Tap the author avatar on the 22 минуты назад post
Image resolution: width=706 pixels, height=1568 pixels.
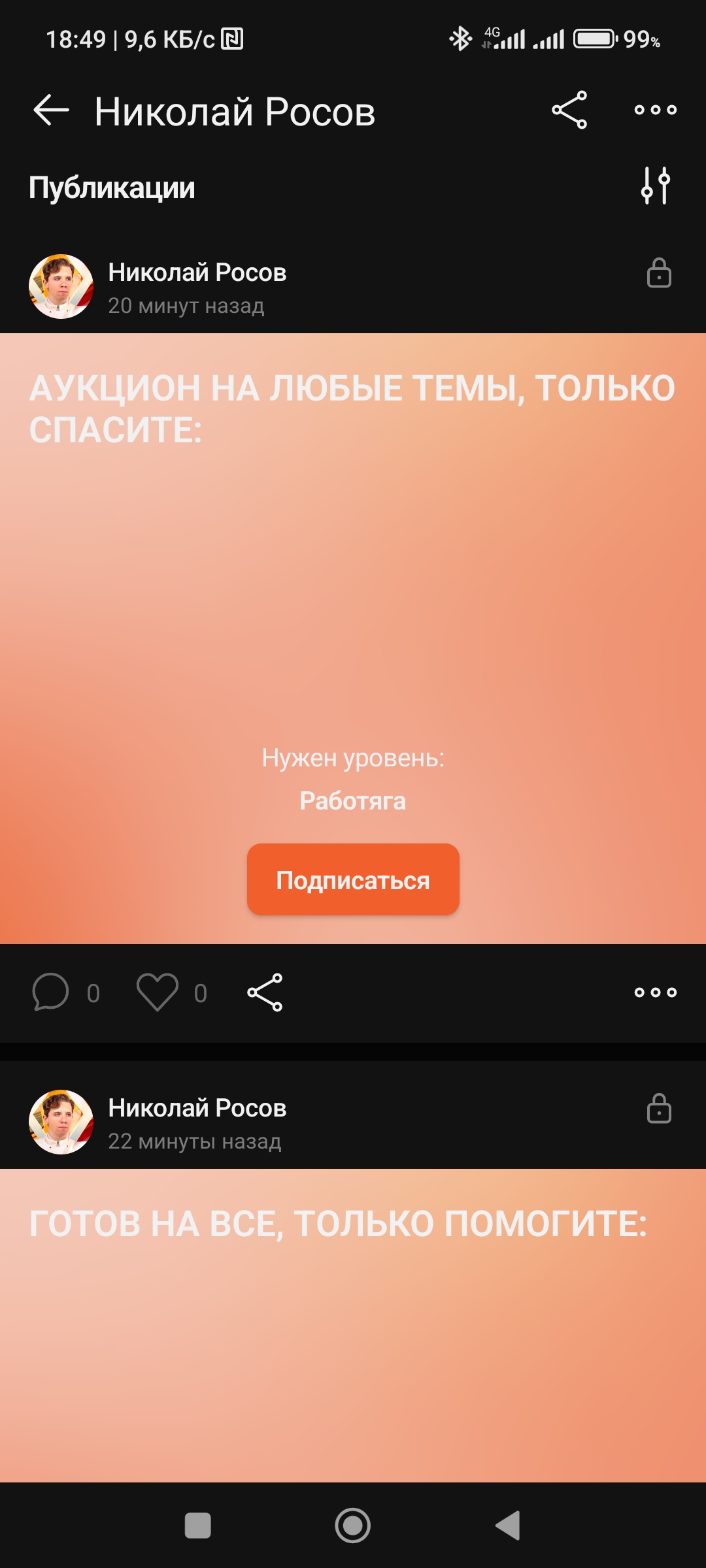point(61,1122)
